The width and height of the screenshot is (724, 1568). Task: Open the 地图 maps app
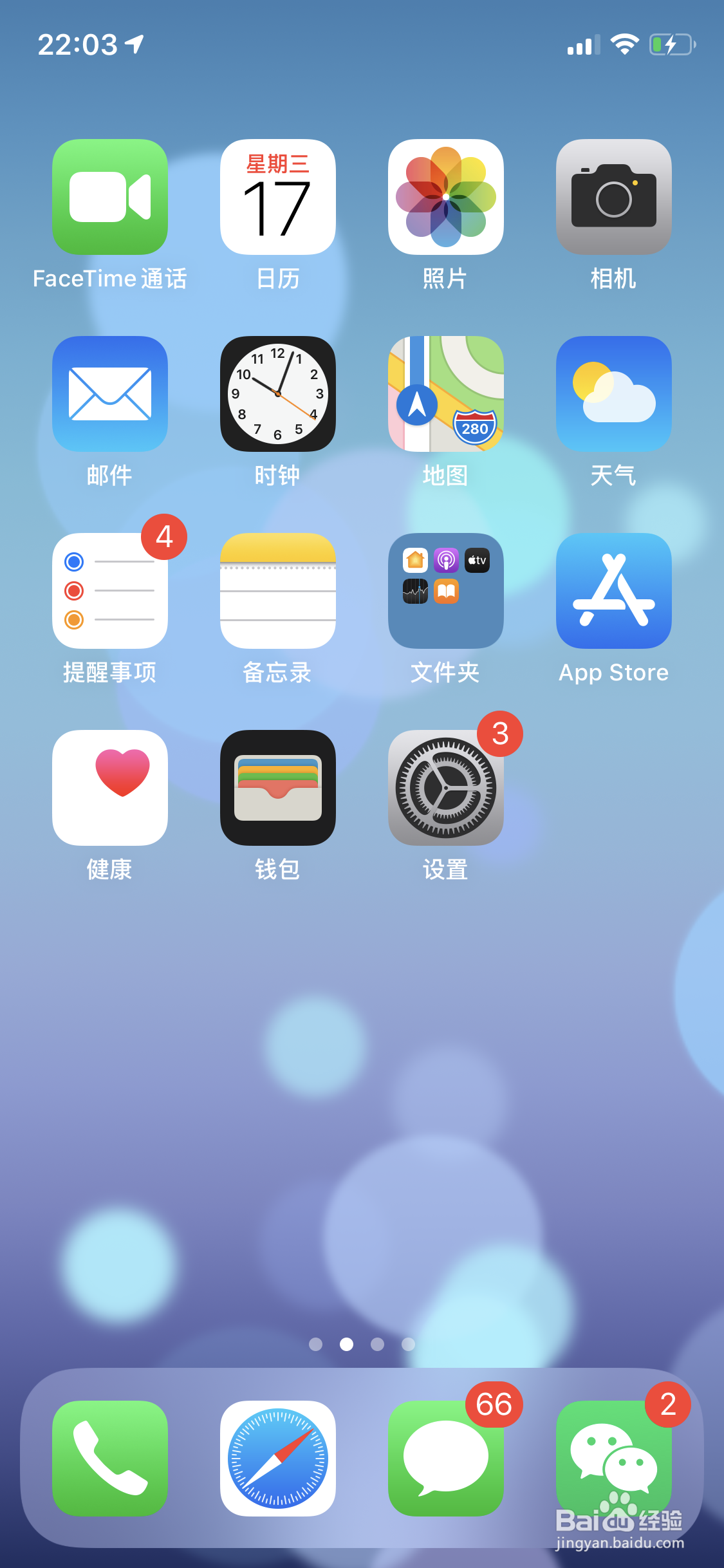click(x=445, y=395)
